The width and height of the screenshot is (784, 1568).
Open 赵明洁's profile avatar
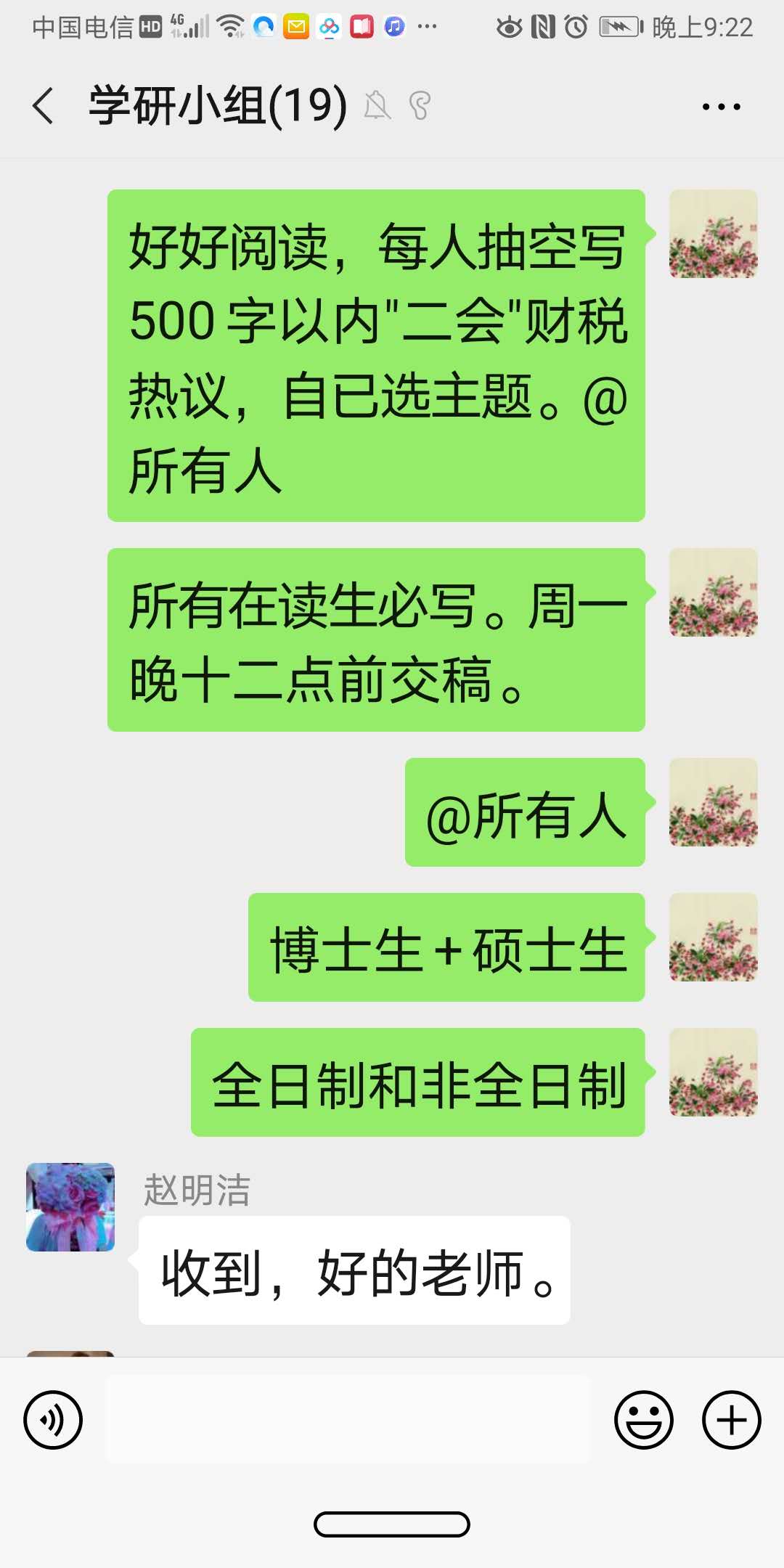coord(70,1206)
